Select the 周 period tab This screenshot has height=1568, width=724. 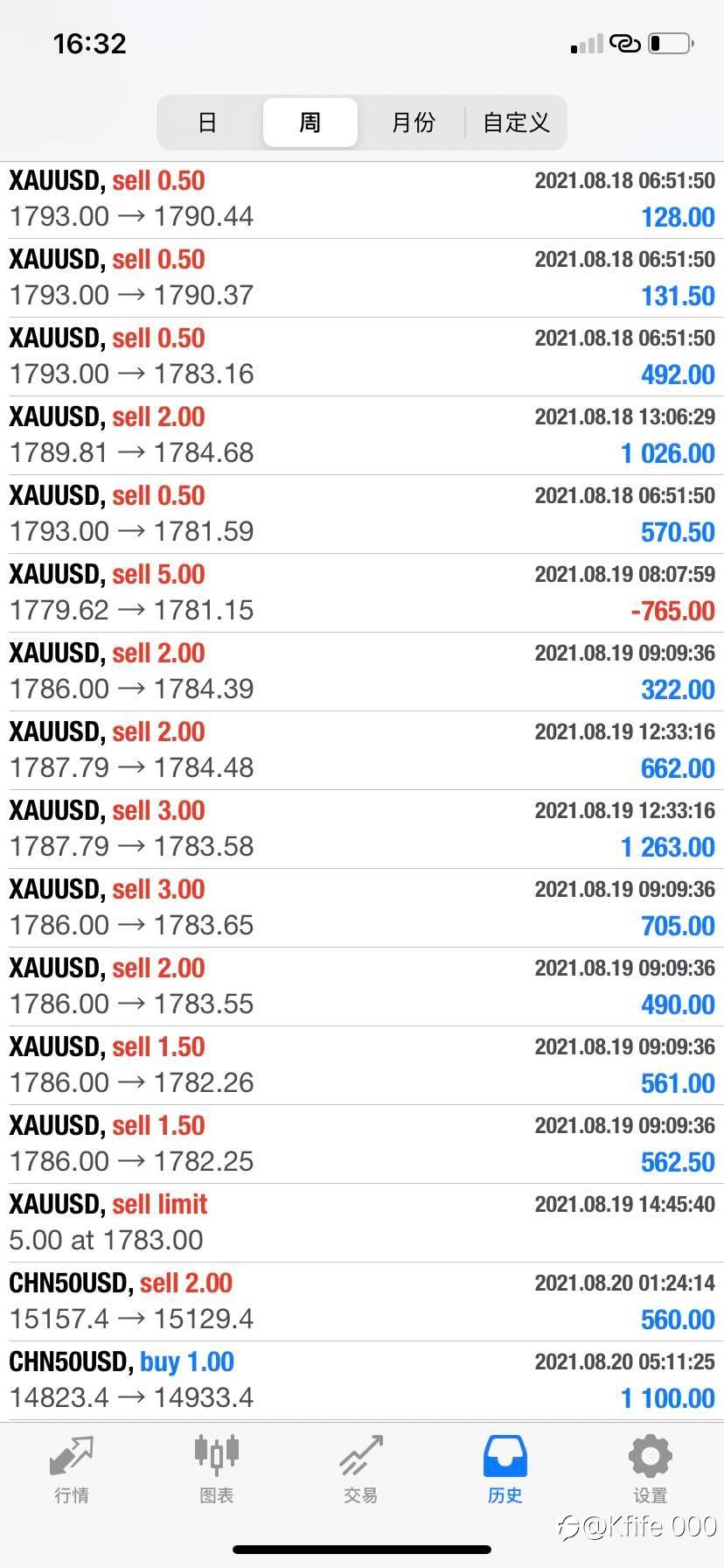click(310, 122)
